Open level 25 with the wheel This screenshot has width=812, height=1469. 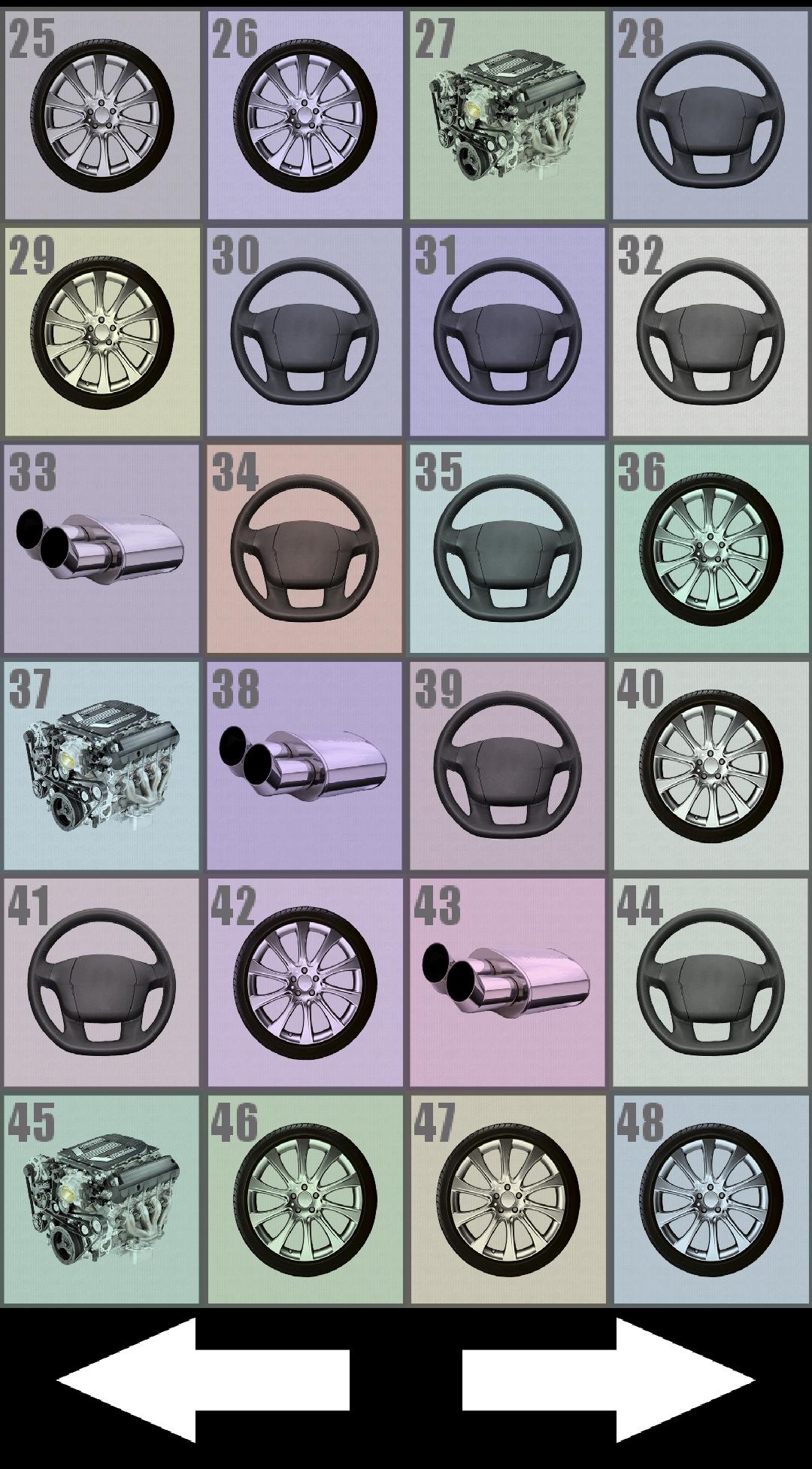[102, 115]
